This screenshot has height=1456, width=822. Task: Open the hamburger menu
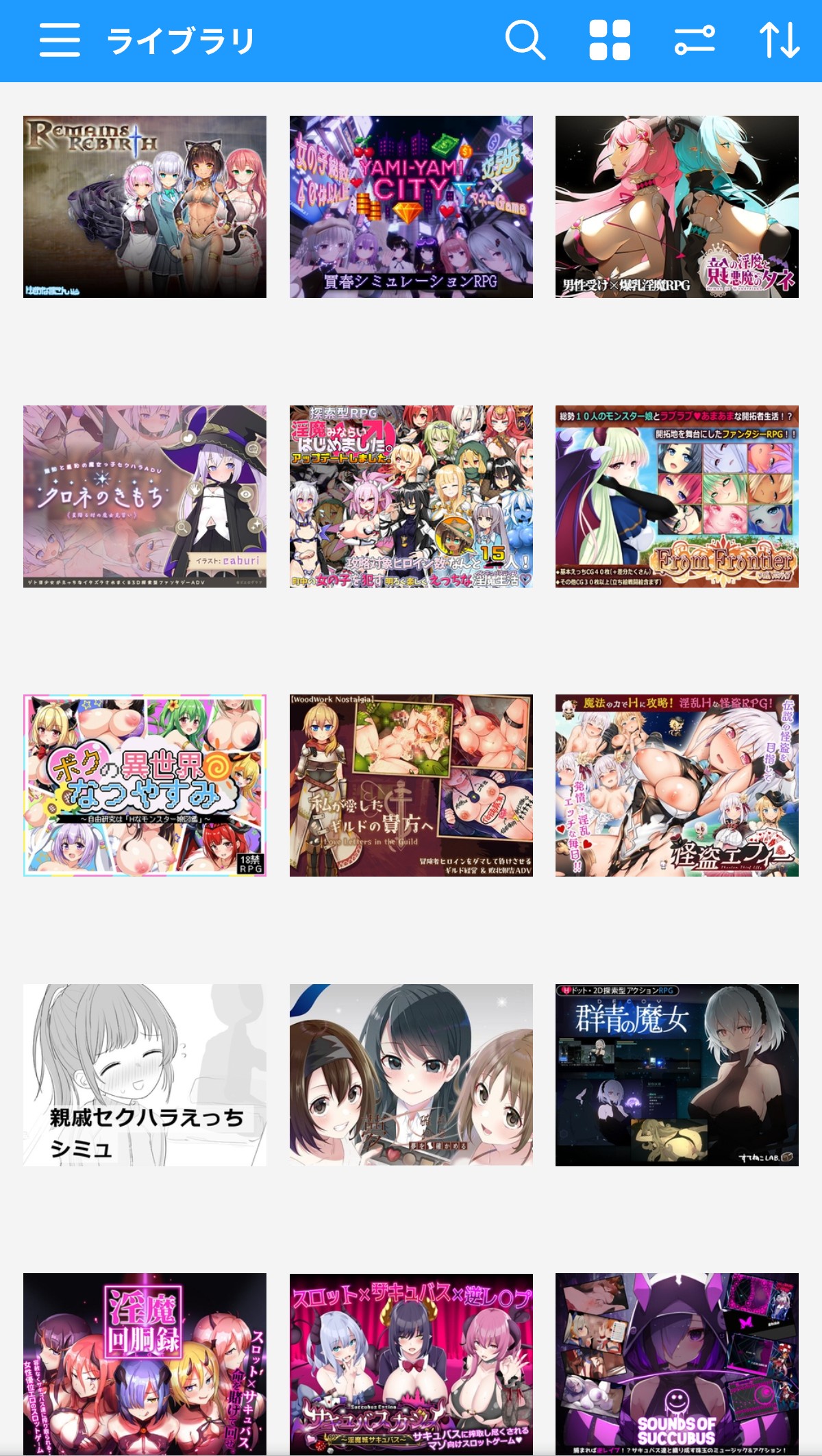coord(60,40)
